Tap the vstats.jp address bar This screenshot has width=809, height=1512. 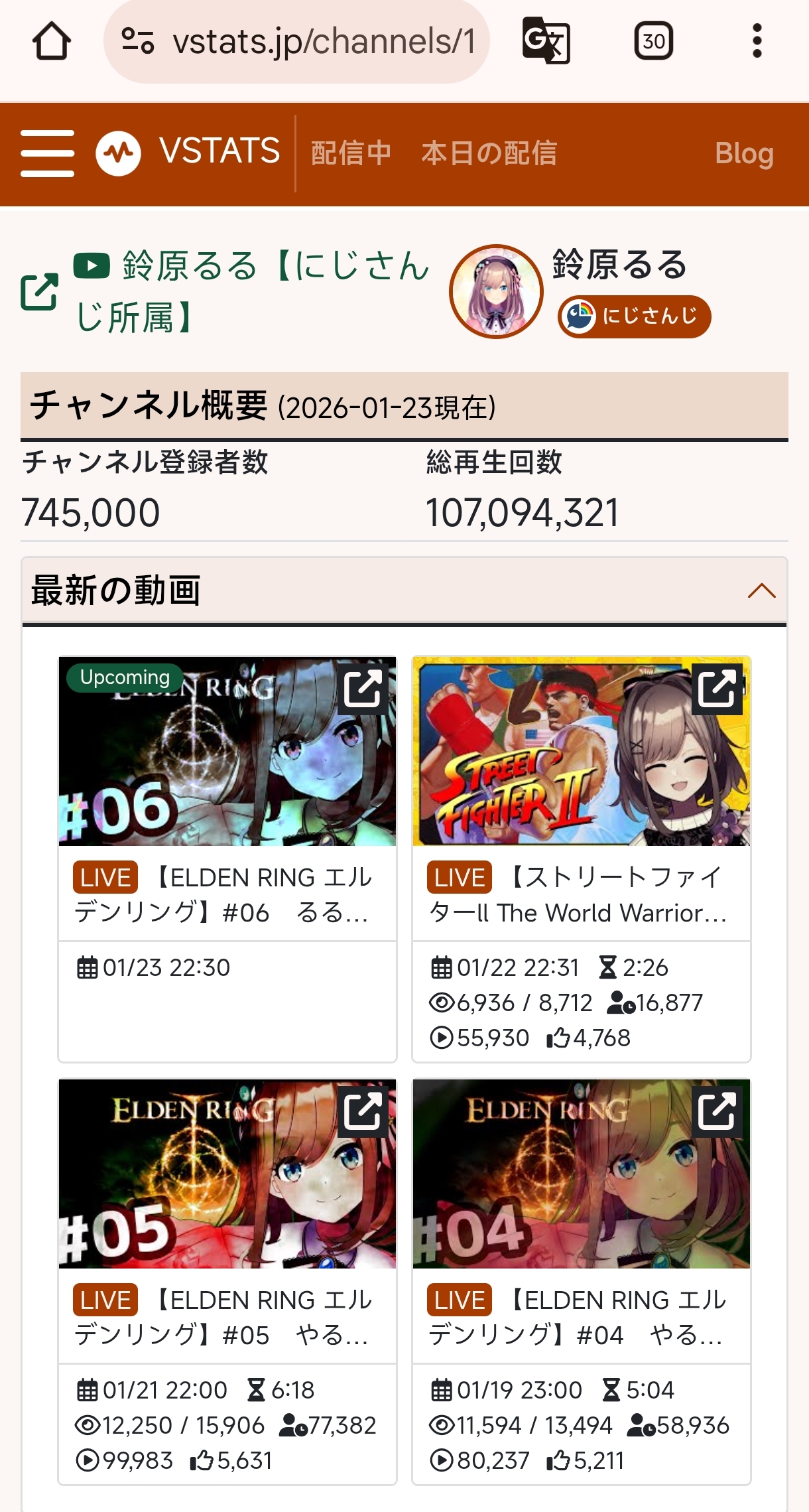(x=296, y=41)
